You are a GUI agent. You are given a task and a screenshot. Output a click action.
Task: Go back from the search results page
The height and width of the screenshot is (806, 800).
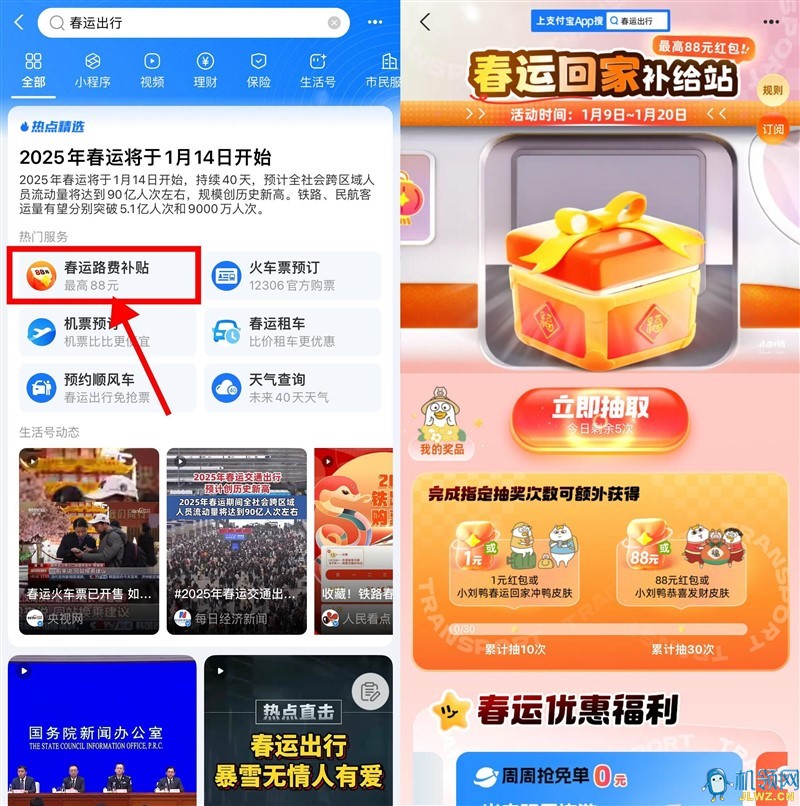pyautogui.click(x=18, y=22)
